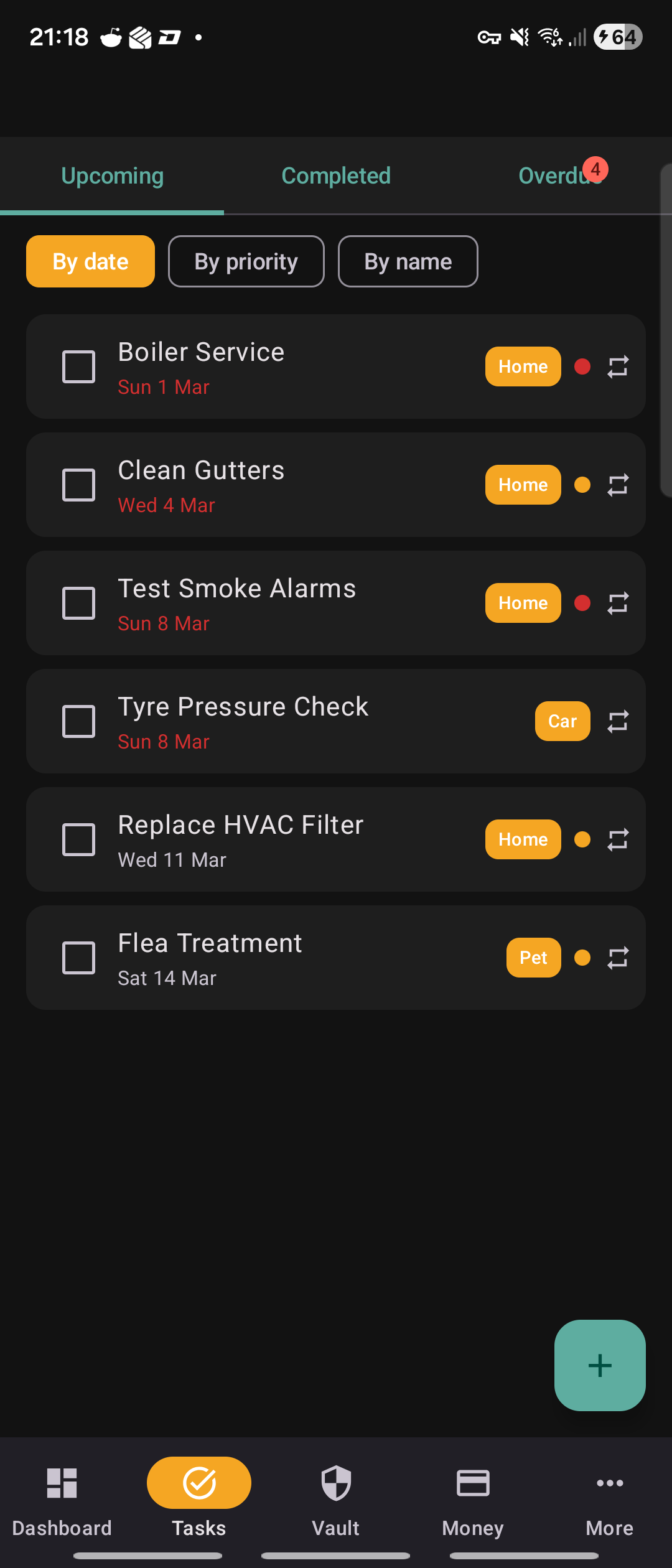Tick the checkbox for Test Smoke Alarms
672x1568 pixels.
(x=78, y=602)
